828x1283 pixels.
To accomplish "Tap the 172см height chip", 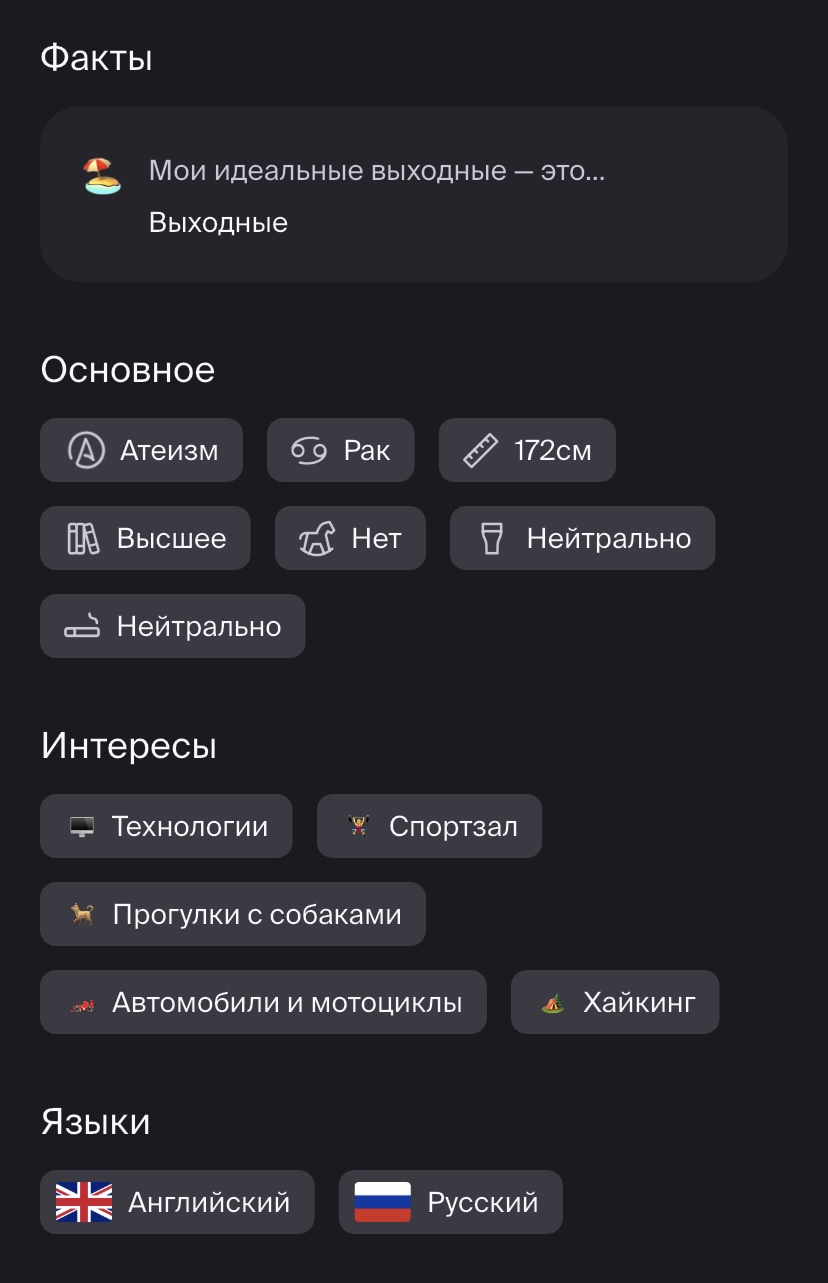I will coord(527,451).
